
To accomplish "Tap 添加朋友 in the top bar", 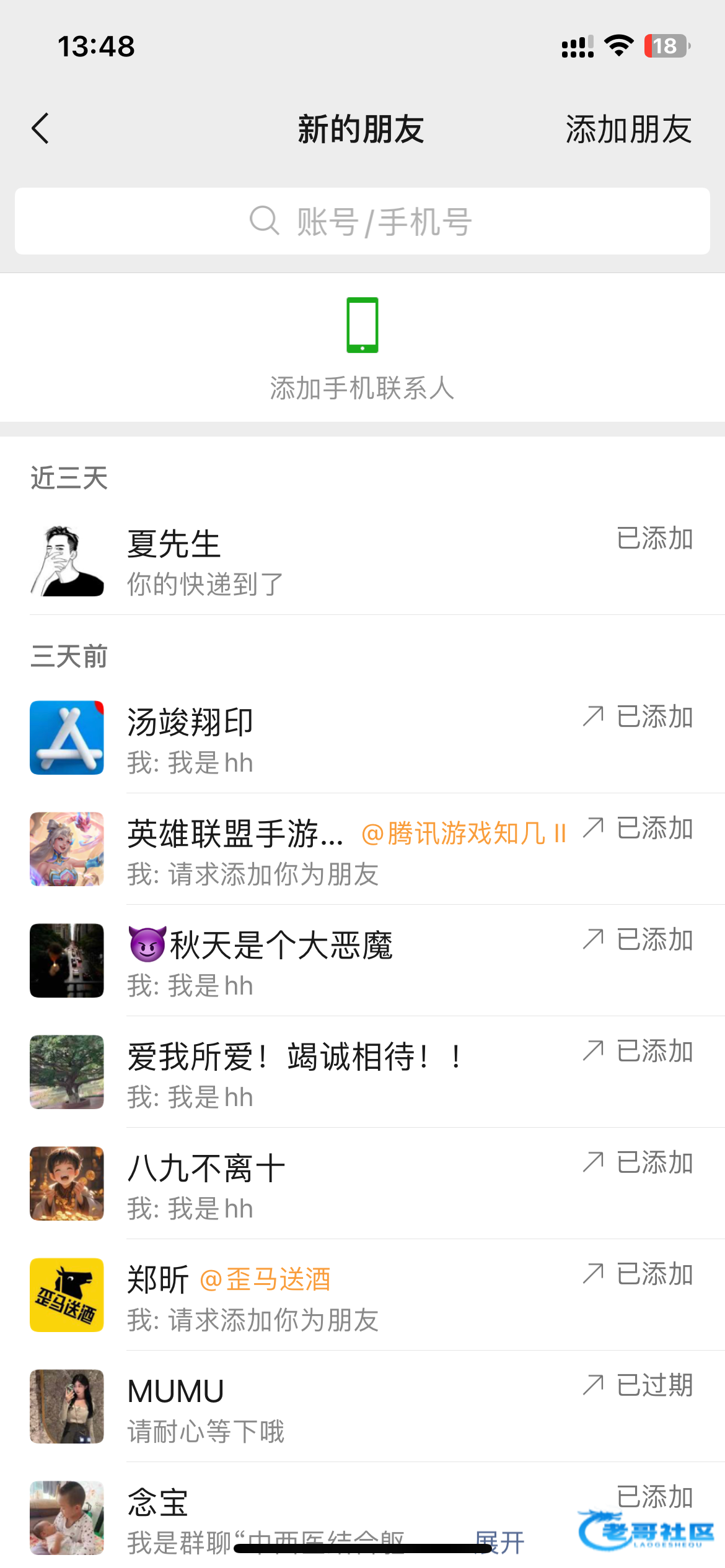I will point(628,129).
